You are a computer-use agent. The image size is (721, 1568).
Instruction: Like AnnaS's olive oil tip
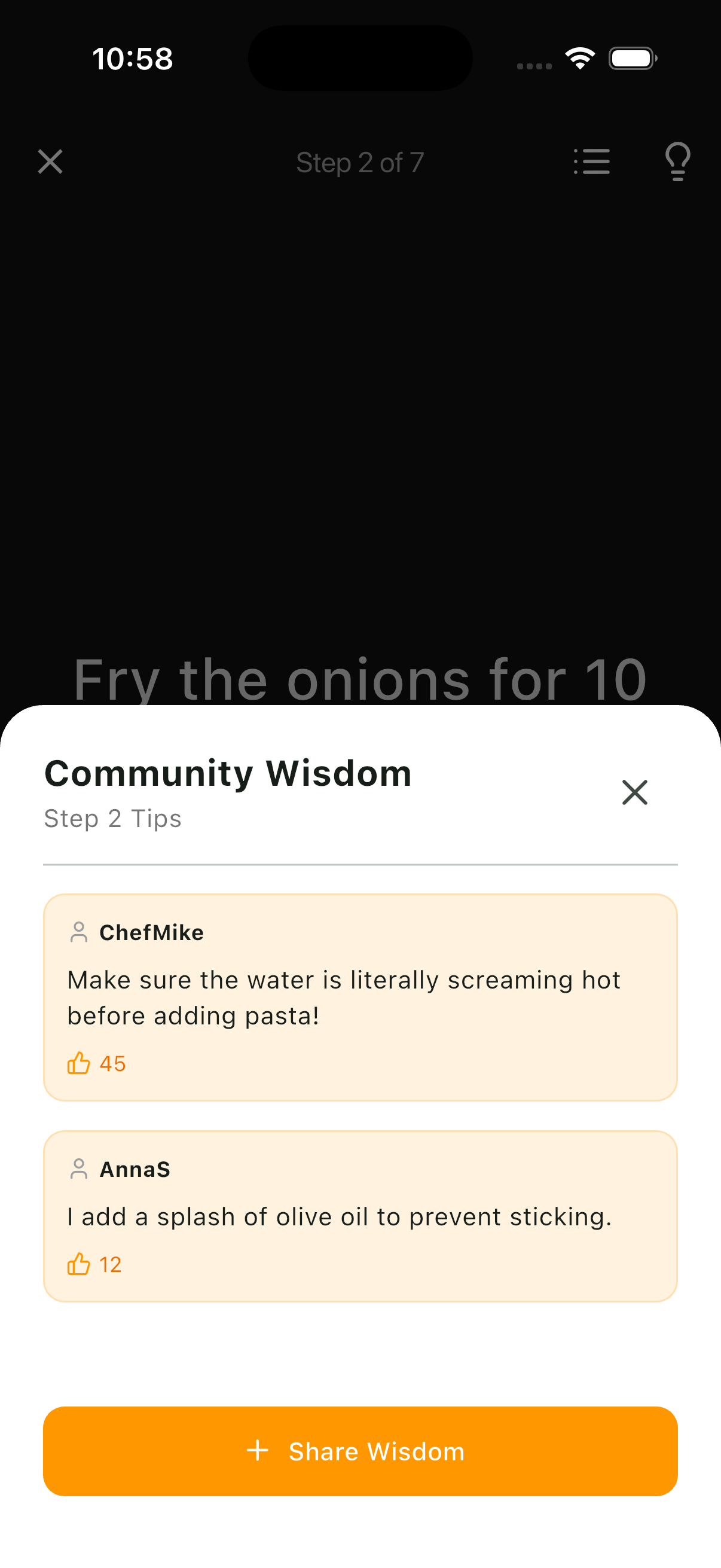(94, 1264)
